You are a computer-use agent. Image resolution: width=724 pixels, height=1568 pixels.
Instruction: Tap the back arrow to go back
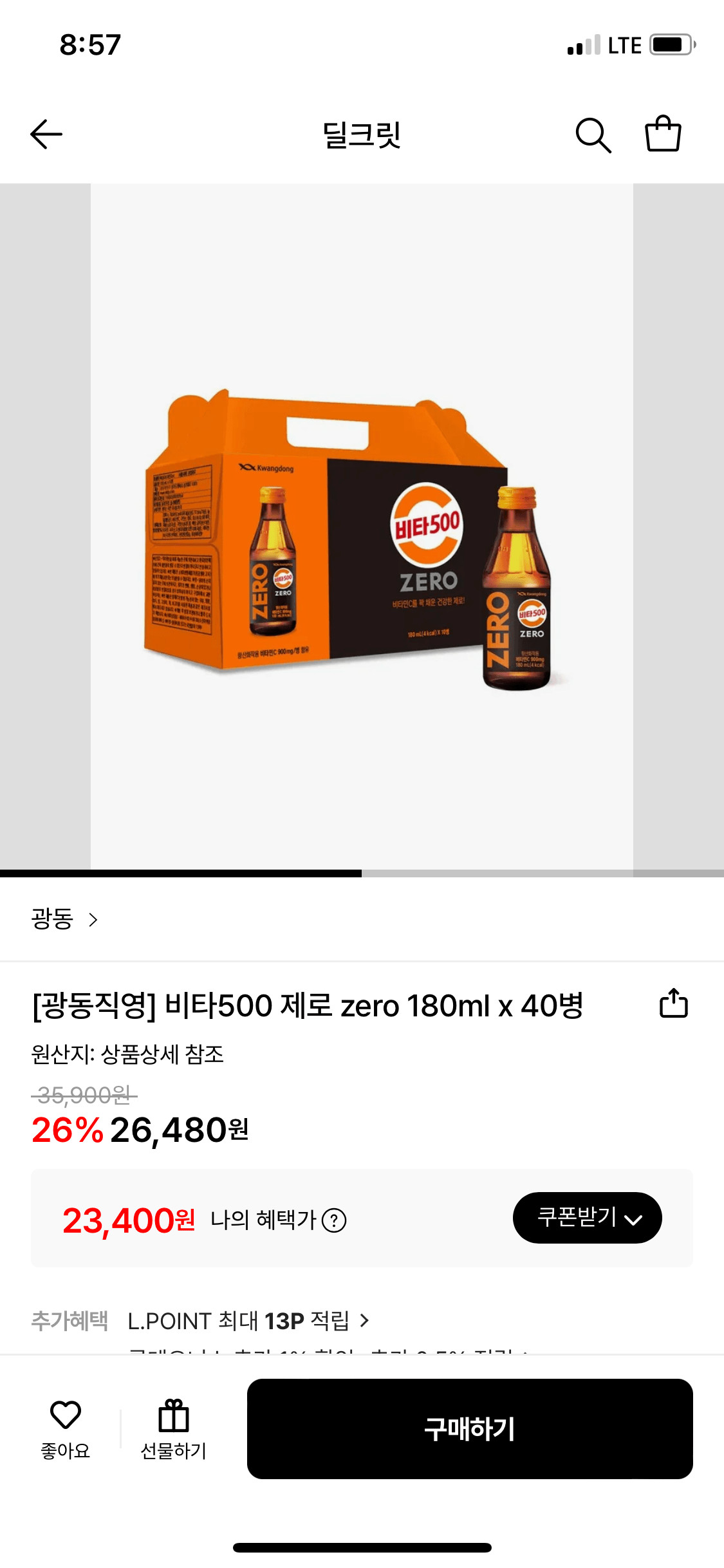click(x=46, y=133)
